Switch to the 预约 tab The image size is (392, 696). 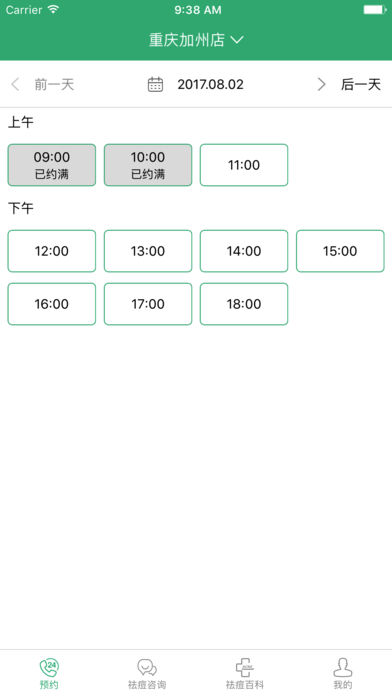click(x=49, y=673)
